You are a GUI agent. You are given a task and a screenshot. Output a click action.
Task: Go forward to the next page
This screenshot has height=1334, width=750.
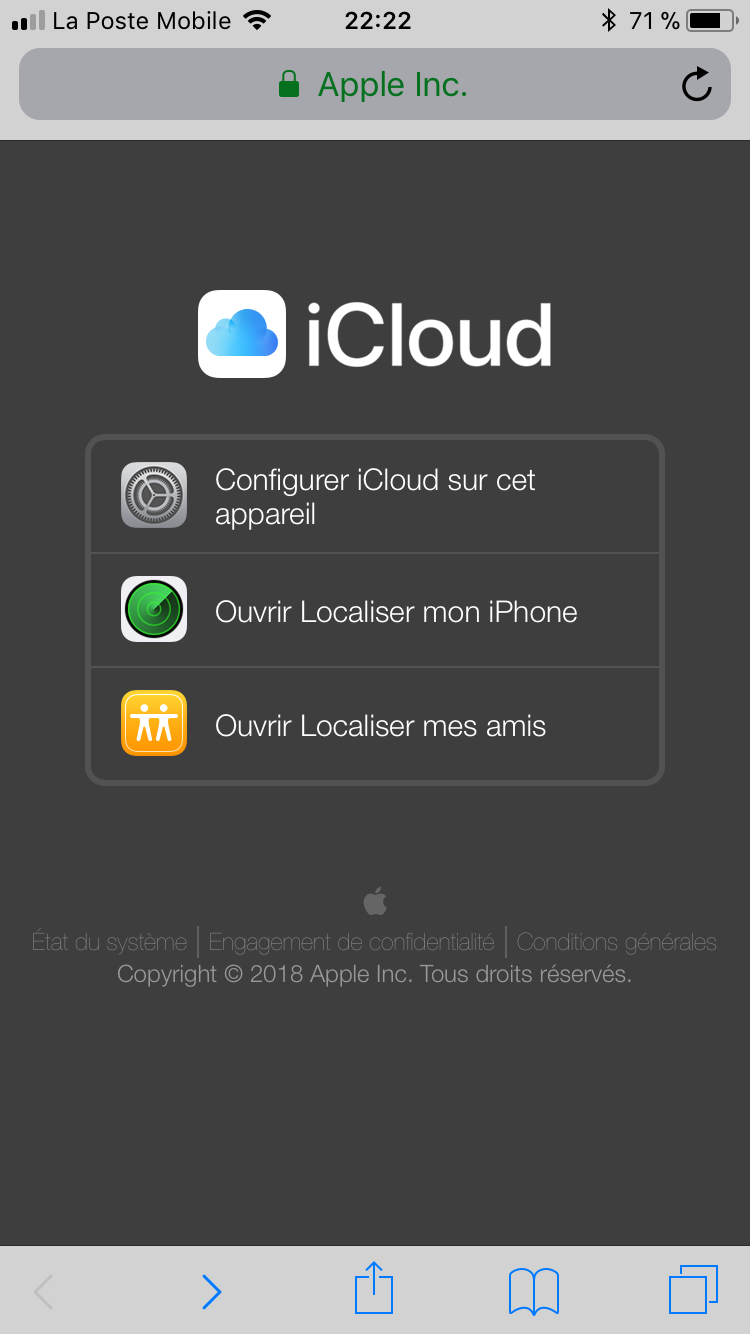(211, 1292)
